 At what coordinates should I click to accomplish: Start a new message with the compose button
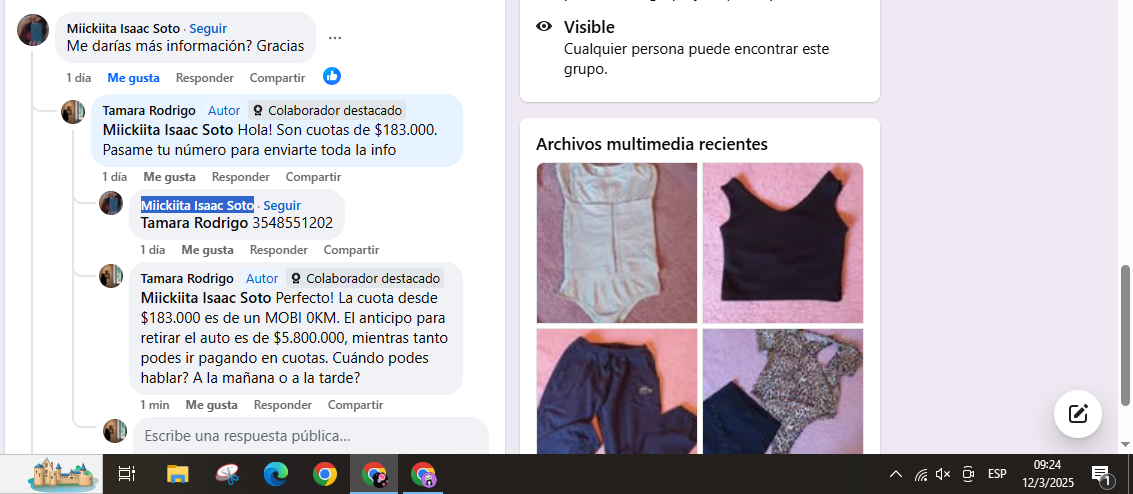tap(1077, 413)
